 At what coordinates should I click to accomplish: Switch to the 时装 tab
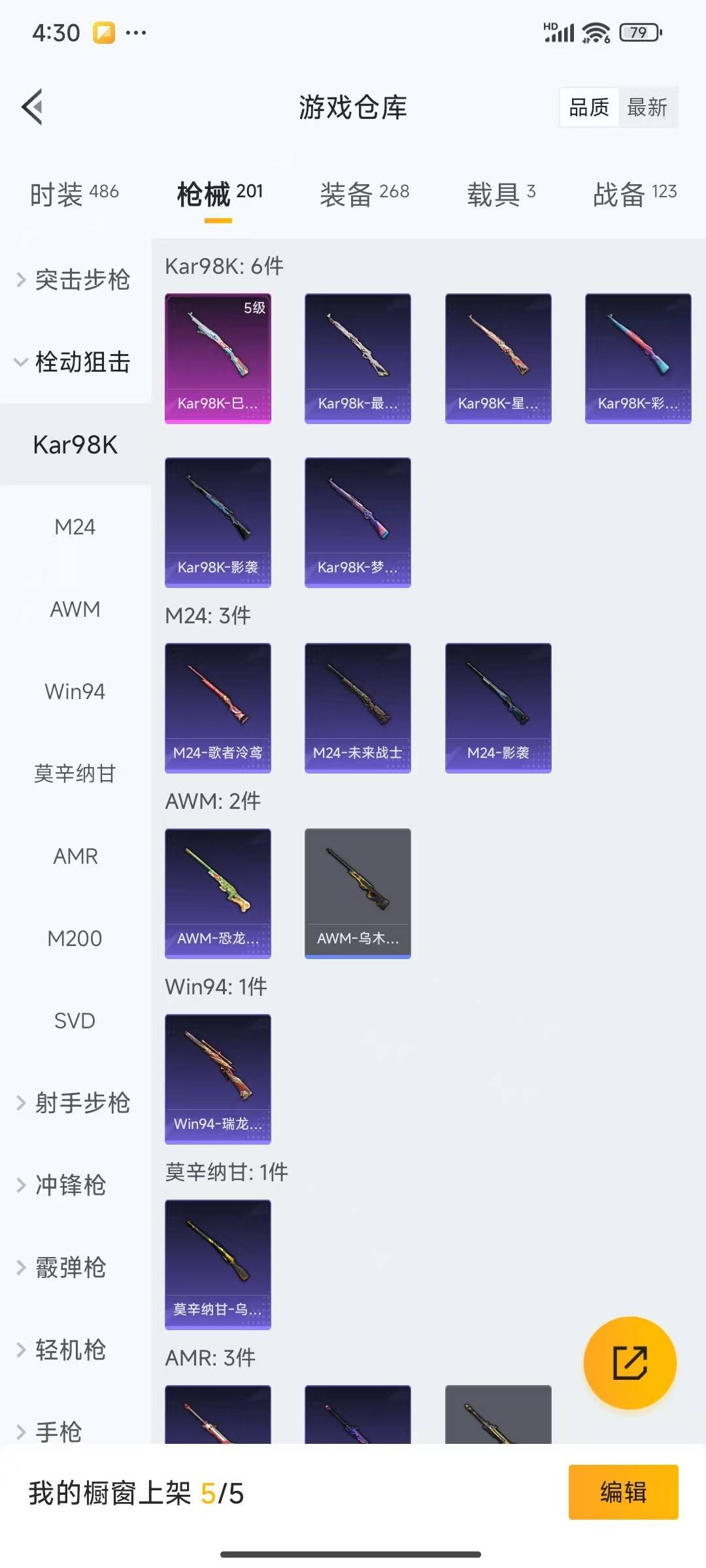pyautogui.click(x=74, y=193)
